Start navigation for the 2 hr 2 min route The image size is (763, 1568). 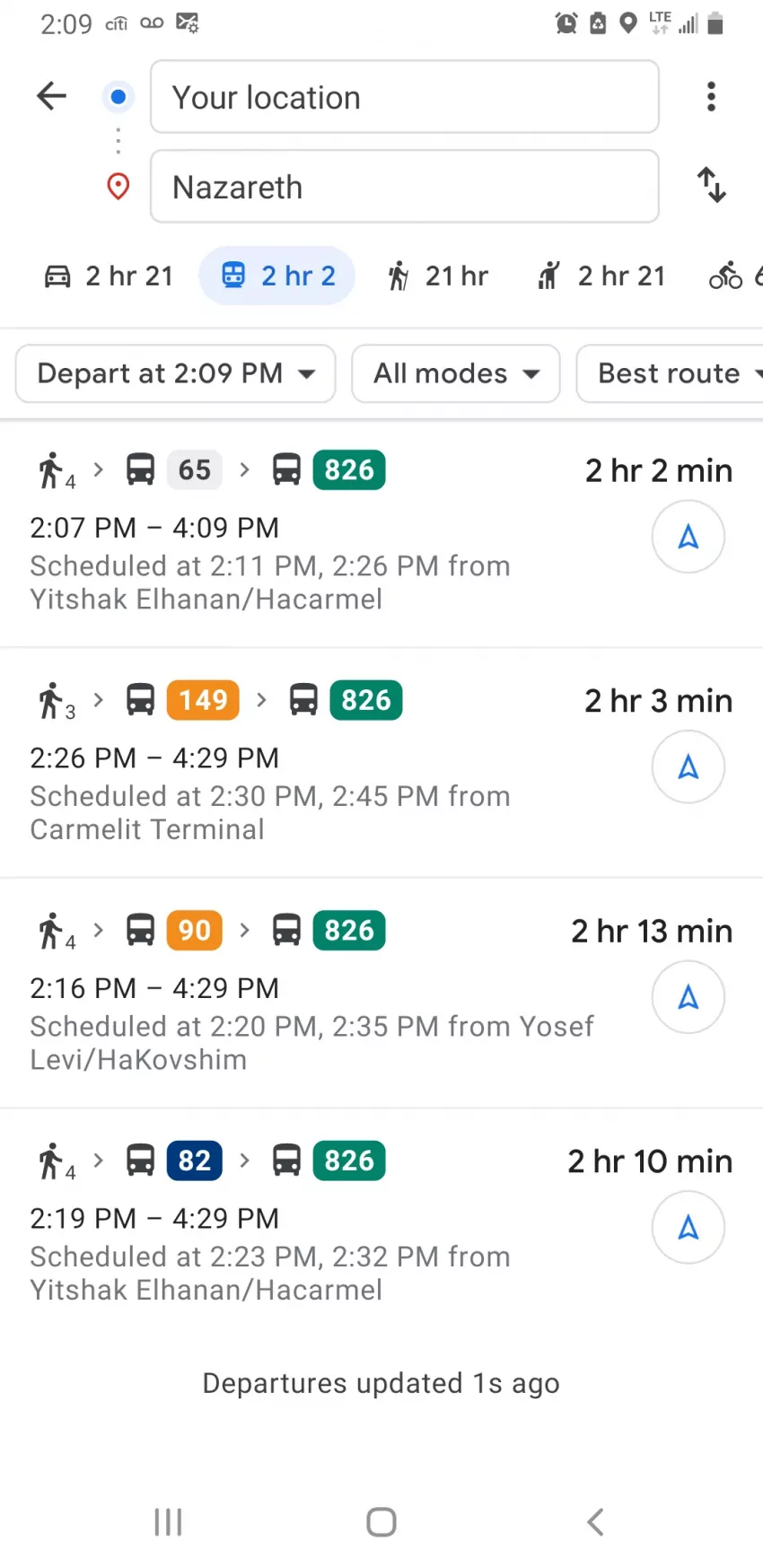tap(688, 537)
